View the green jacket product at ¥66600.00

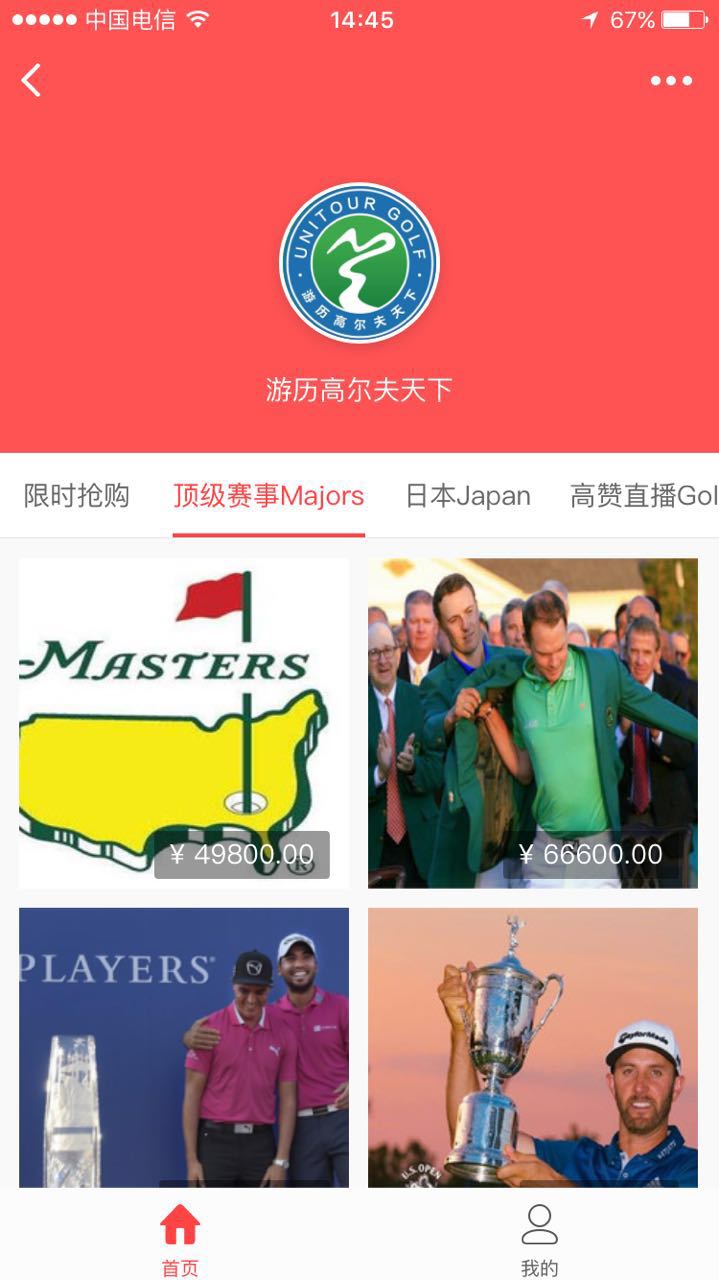(533, 722)
